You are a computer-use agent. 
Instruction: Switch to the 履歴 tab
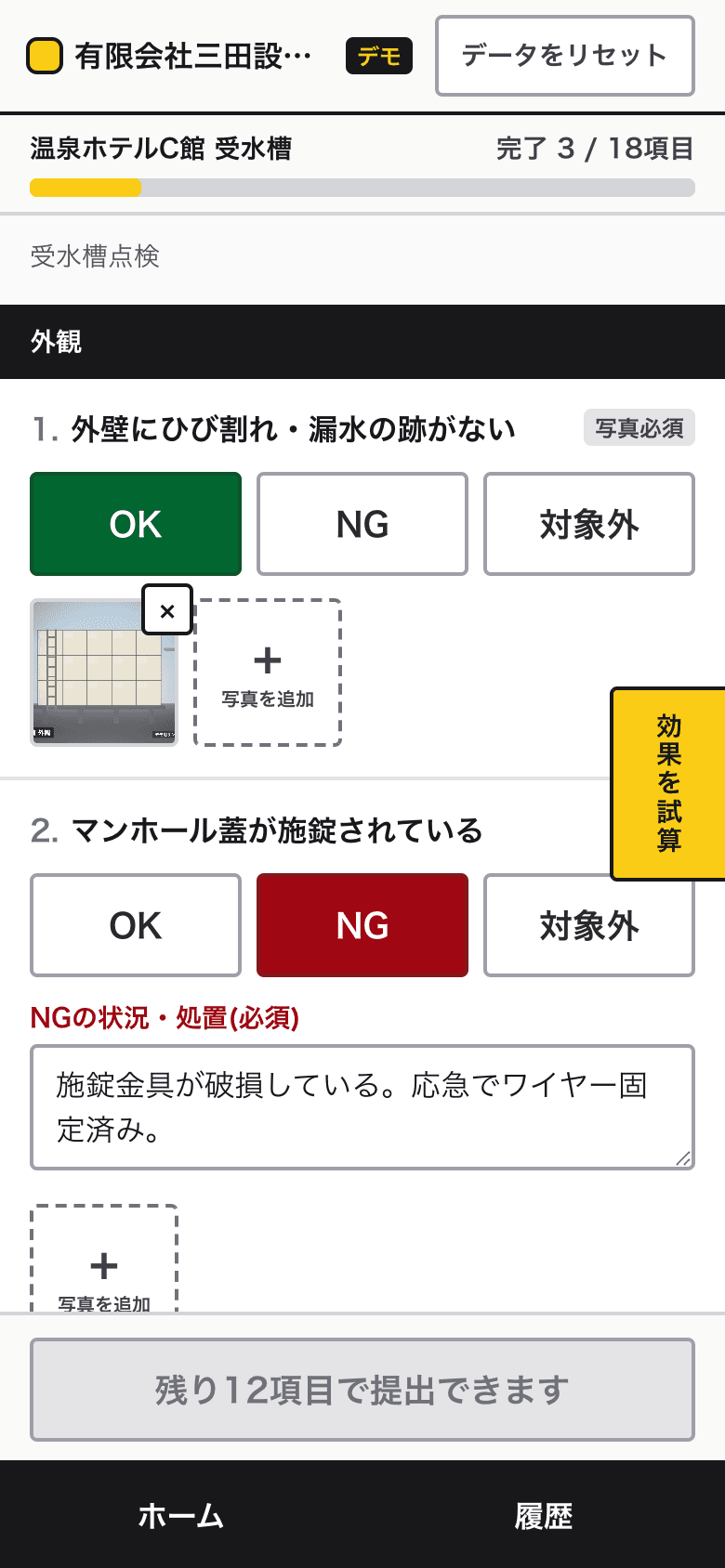(544, 1515)
